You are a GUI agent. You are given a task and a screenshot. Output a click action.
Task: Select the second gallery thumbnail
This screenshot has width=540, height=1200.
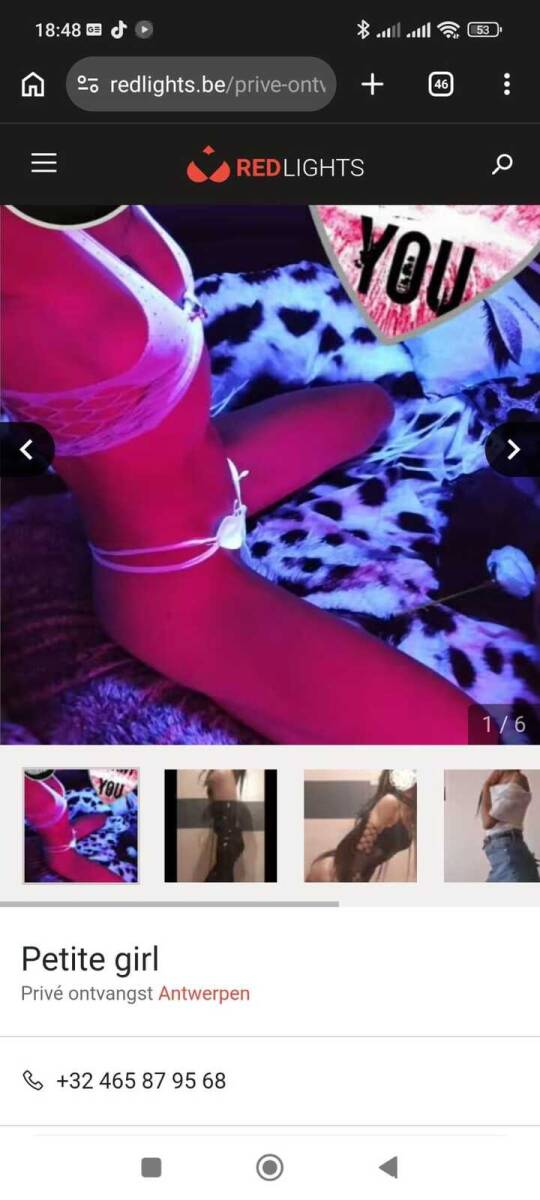pyautogui.click(x=220, y=826)
